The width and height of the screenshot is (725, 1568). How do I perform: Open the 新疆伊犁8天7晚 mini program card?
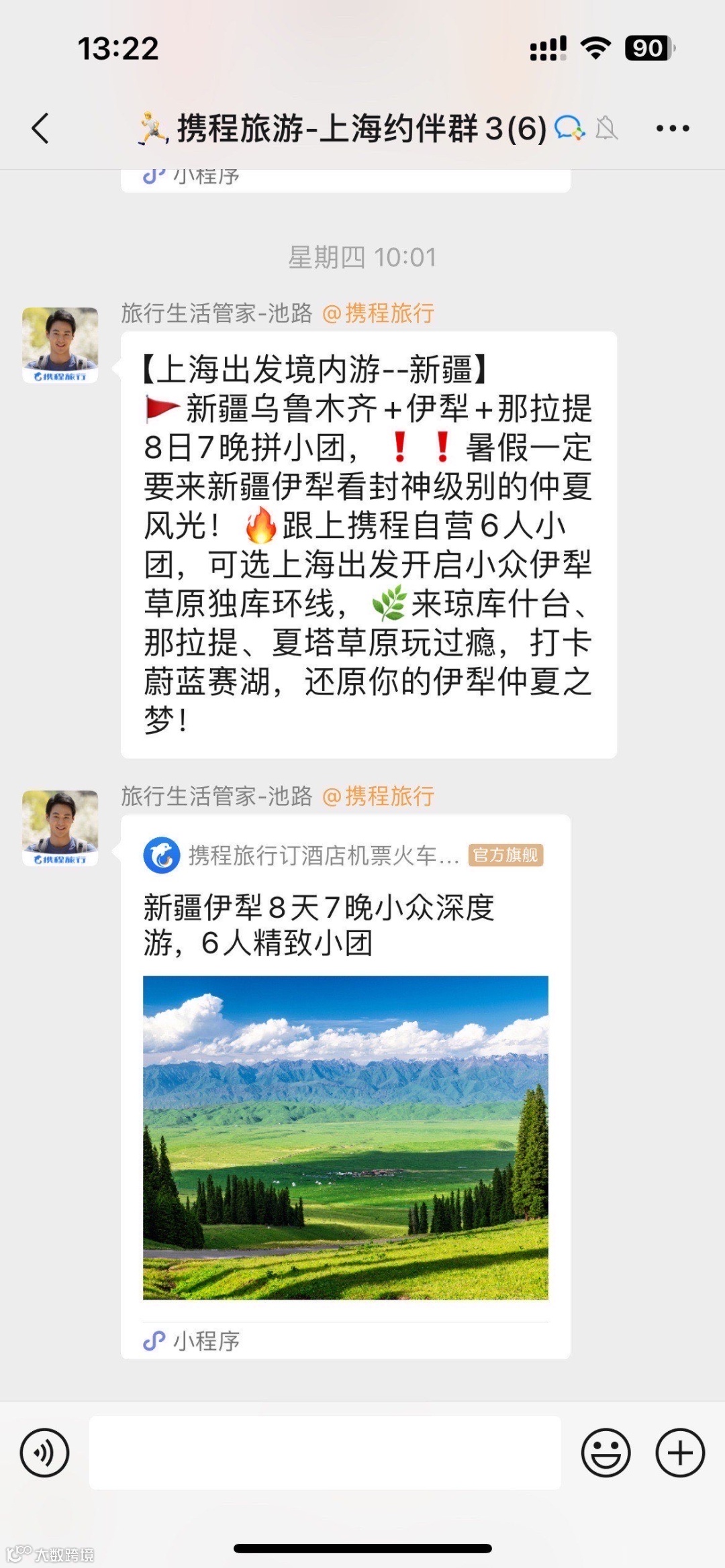tap(346, 1086)
